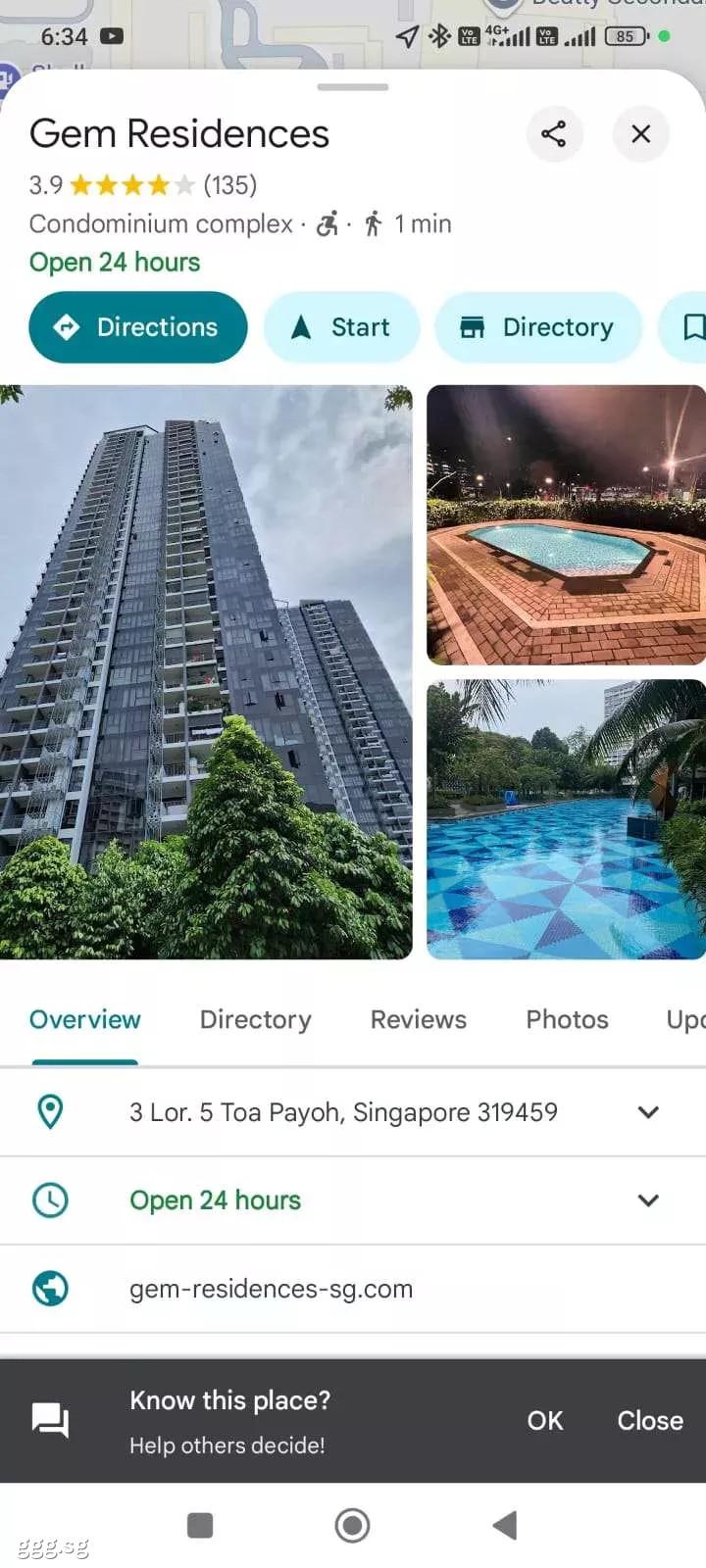Go back using system back button
Viewport: 706px width, 1568px height.
click(x=504, y=1525)
